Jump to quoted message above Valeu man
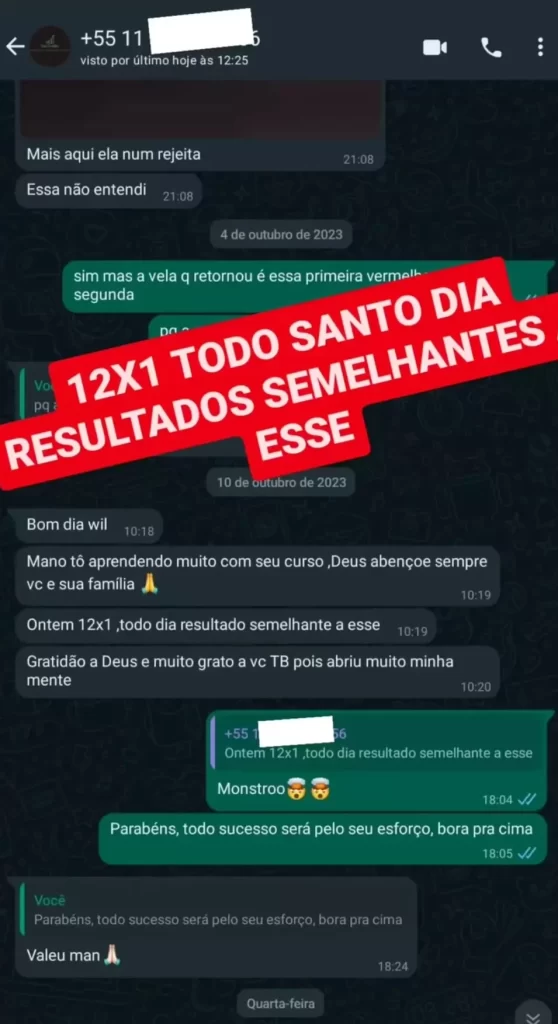558x1024 pixels. coord(216,910)
